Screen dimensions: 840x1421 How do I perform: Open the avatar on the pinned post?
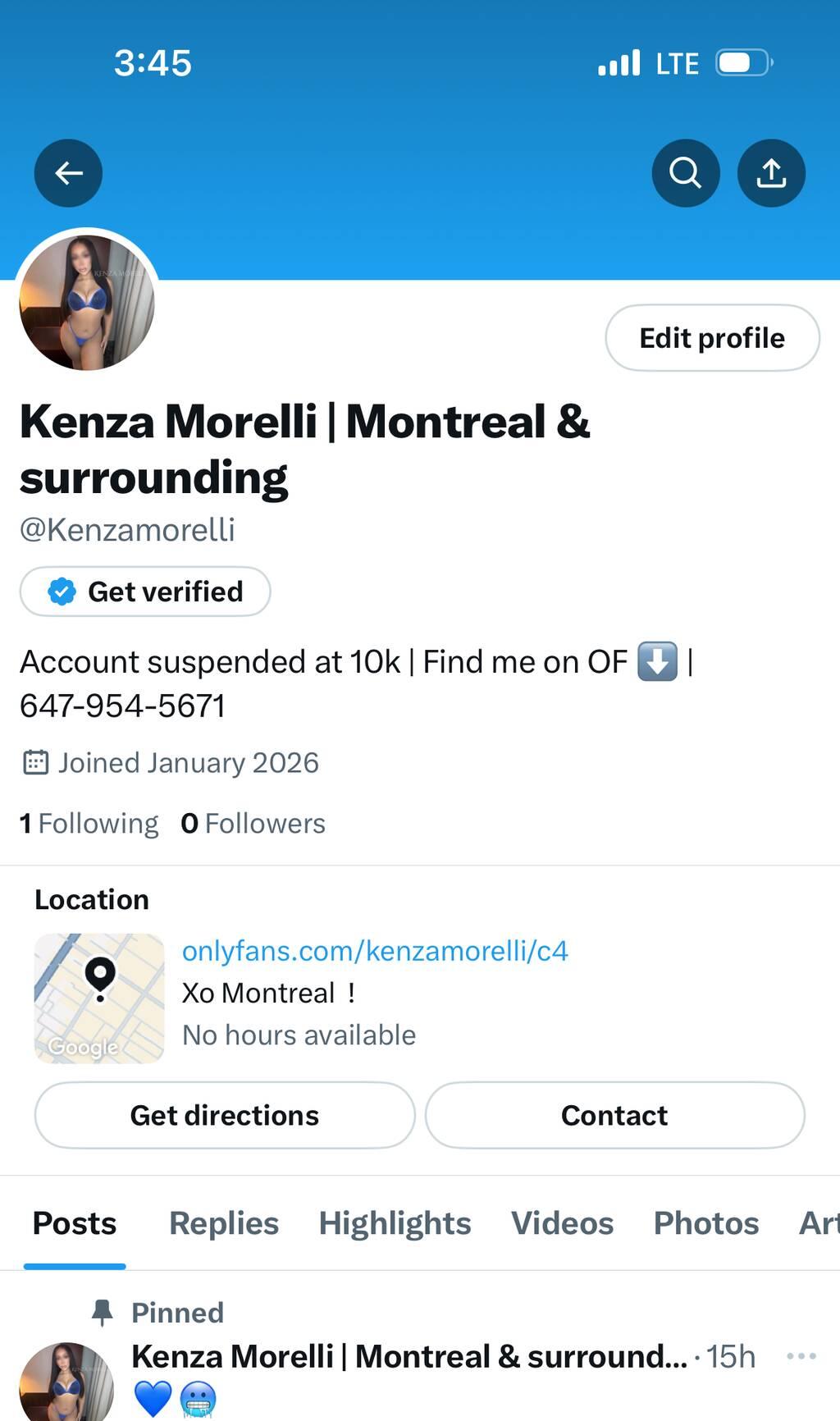66,1382
